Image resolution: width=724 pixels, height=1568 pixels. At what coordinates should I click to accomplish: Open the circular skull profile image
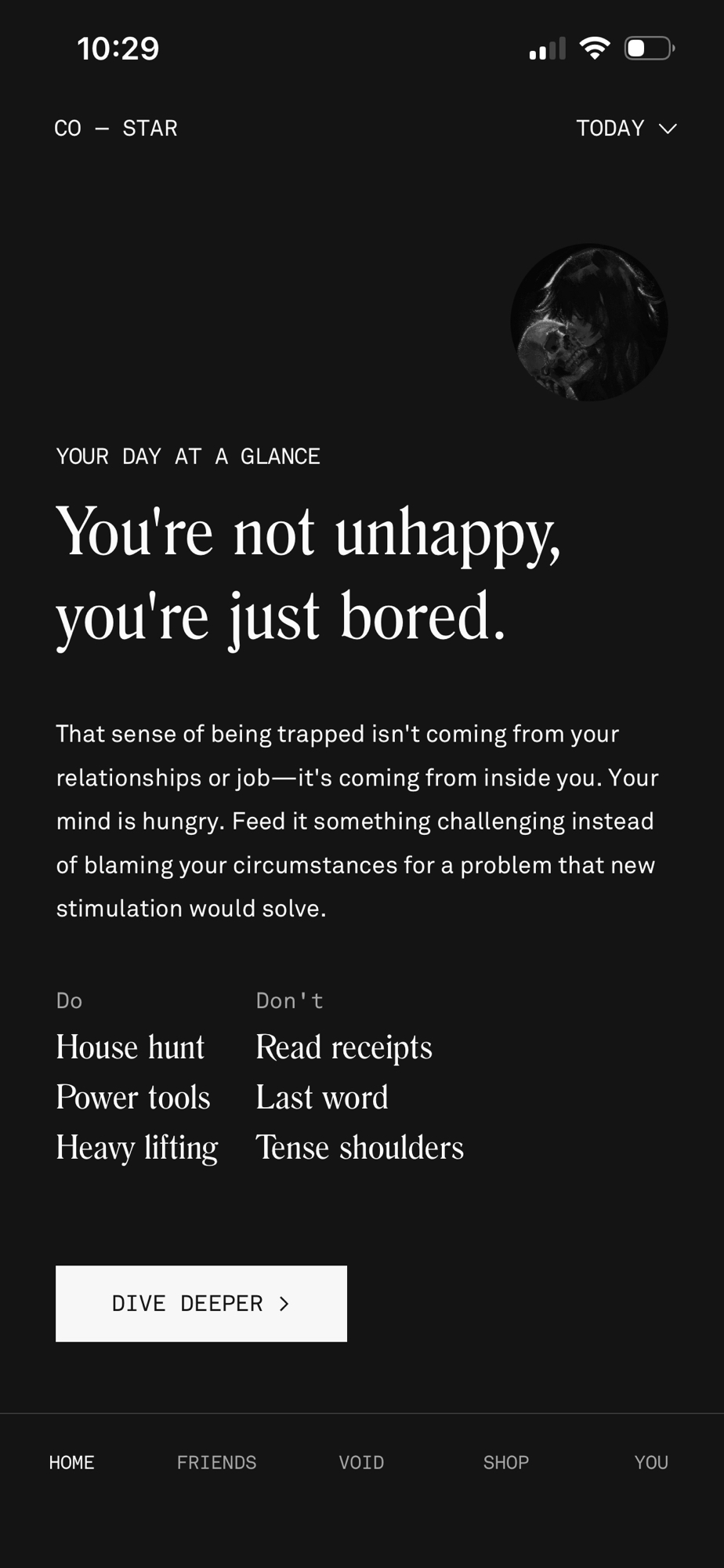pyautogui.click(x=588, y=322)
